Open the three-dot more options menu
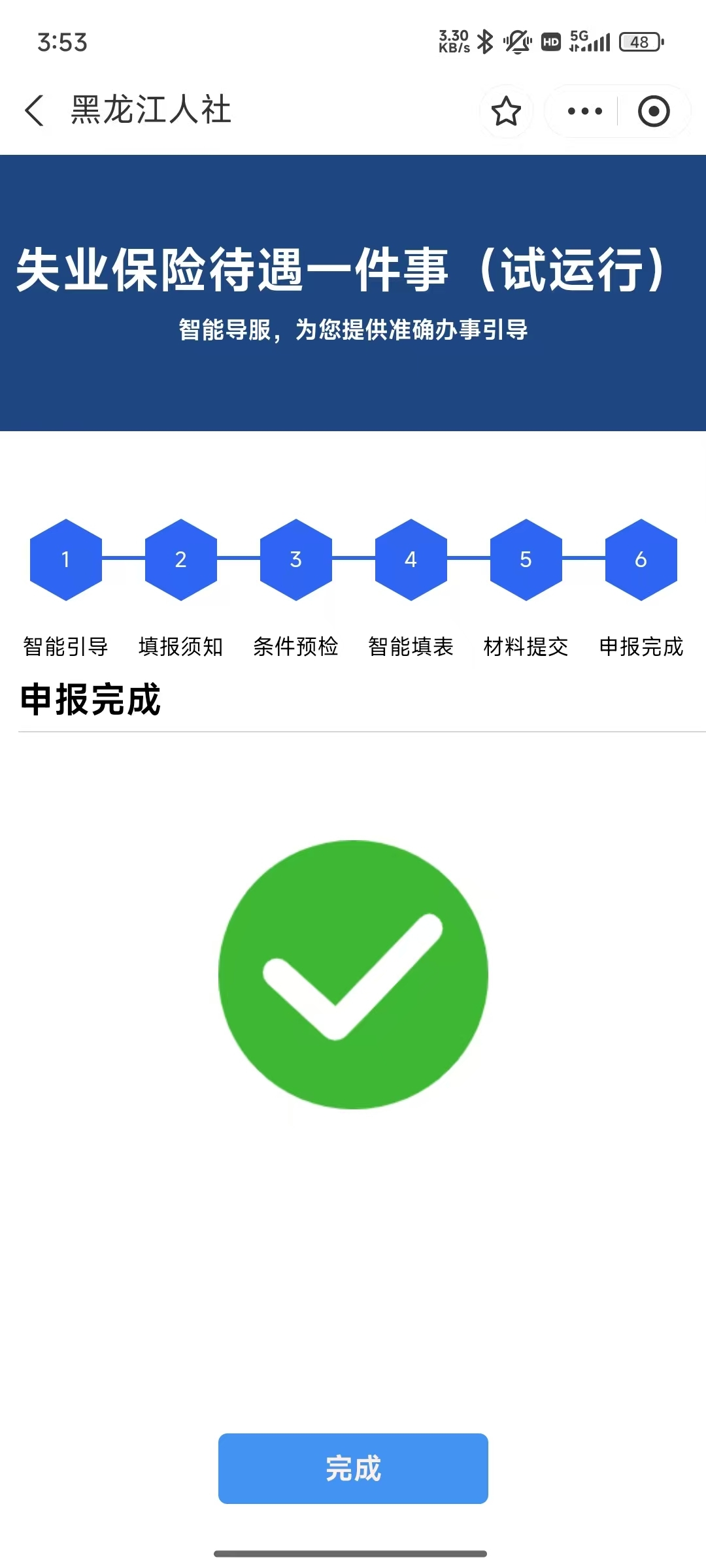706x1568 pixels. point(584,112)
